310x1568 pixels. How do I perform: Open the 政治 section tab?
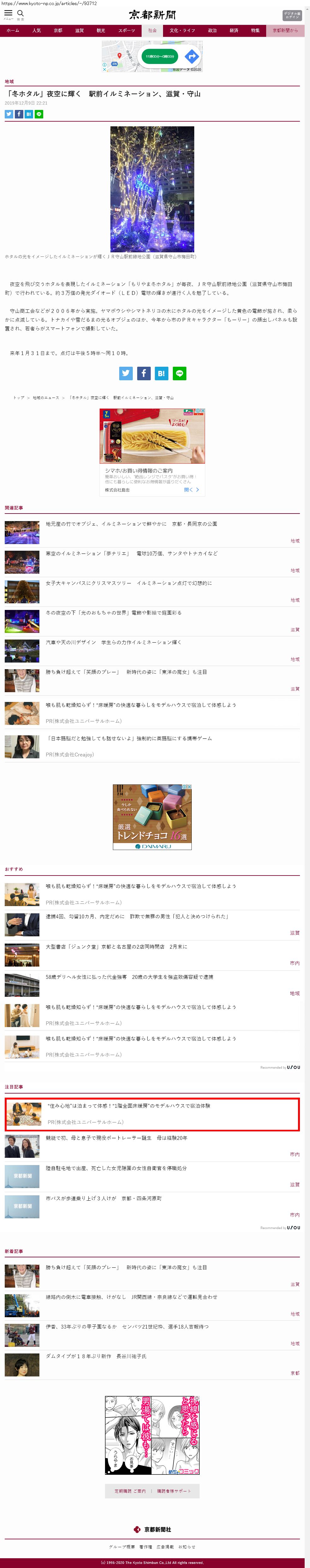(x=213, y=31)
